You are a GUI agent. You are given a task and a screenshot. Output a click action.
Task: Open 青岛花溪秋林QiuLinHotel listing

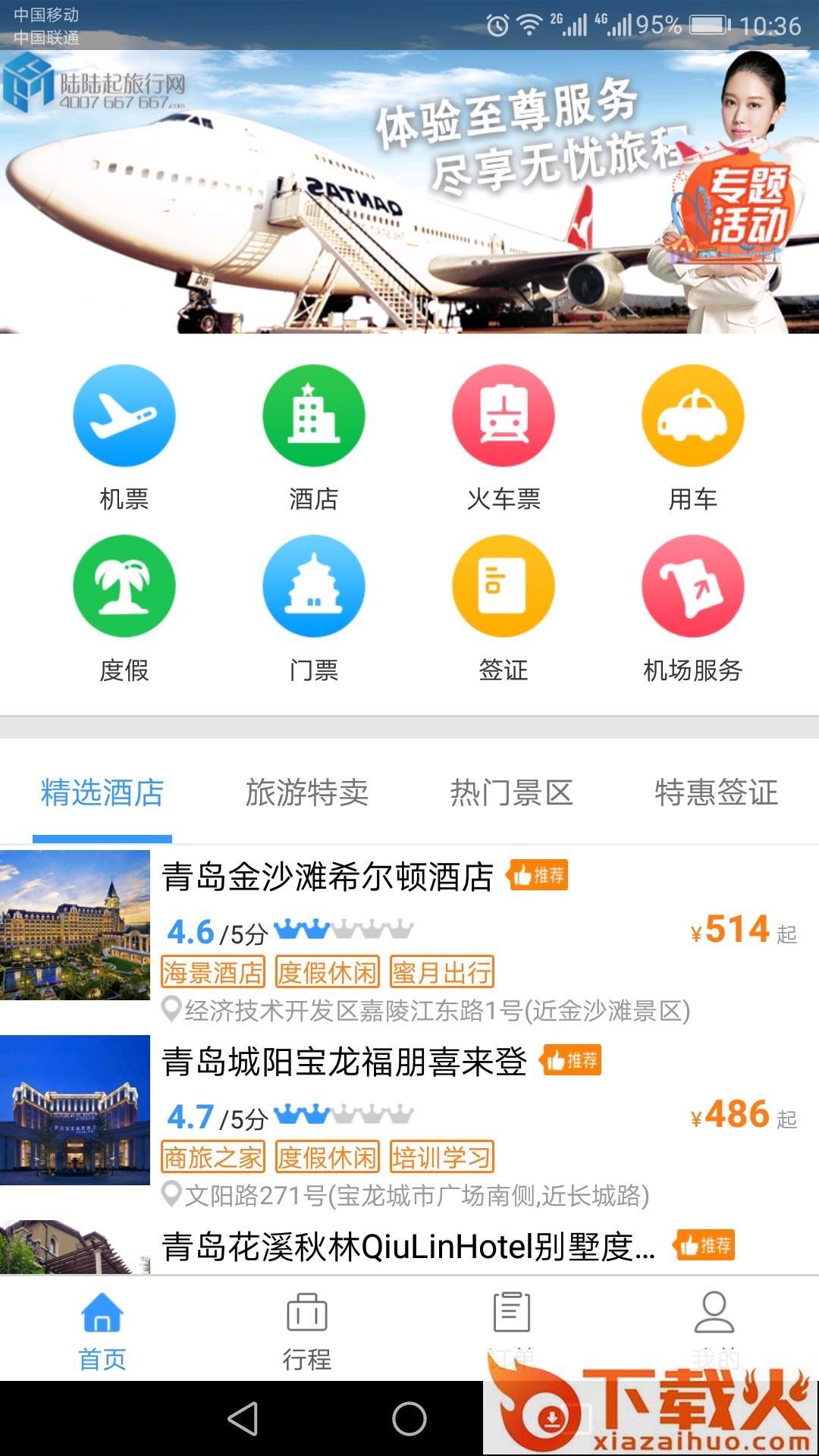point(408,1247)
